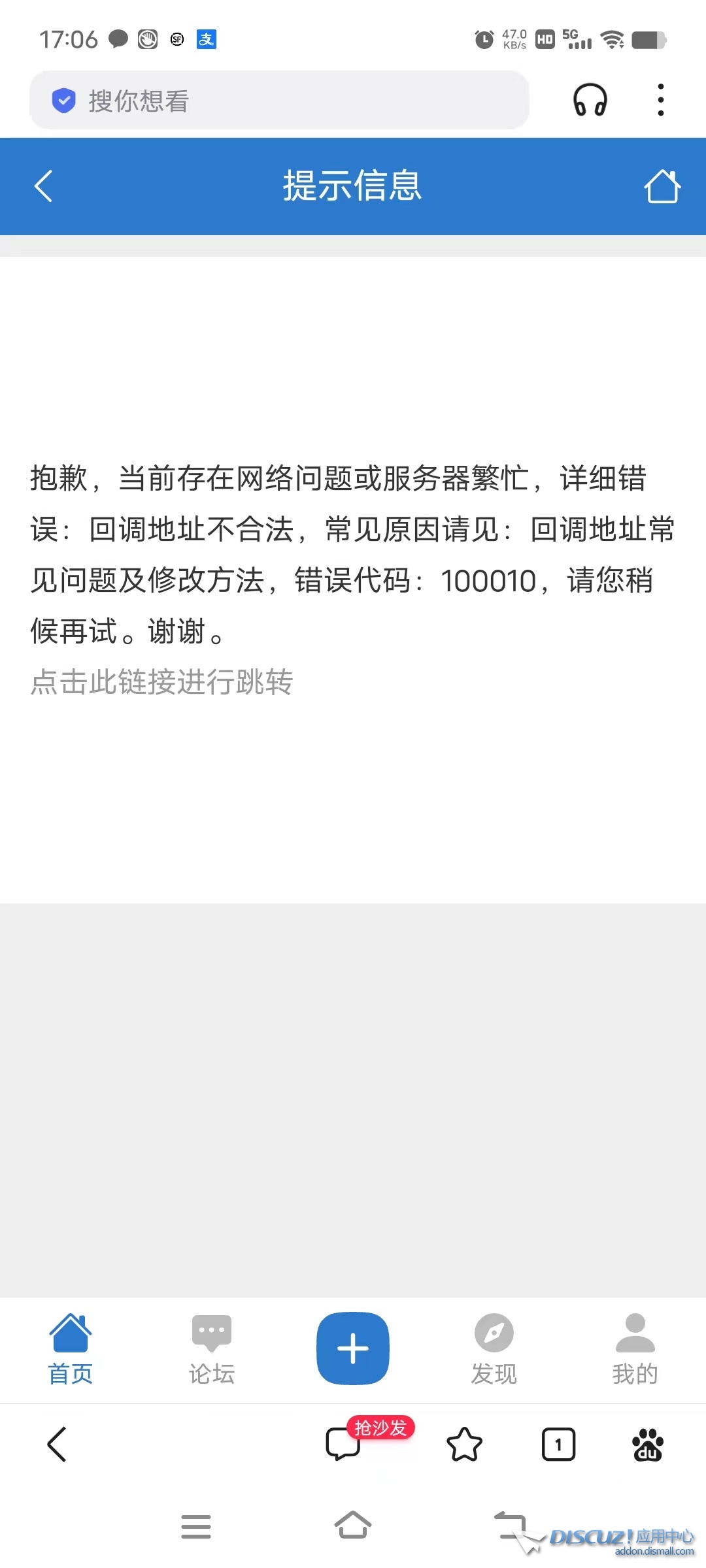Switch to the 论坛 tab
This screenshot has height=1568, width=706.
click(x=211, y=1350)
